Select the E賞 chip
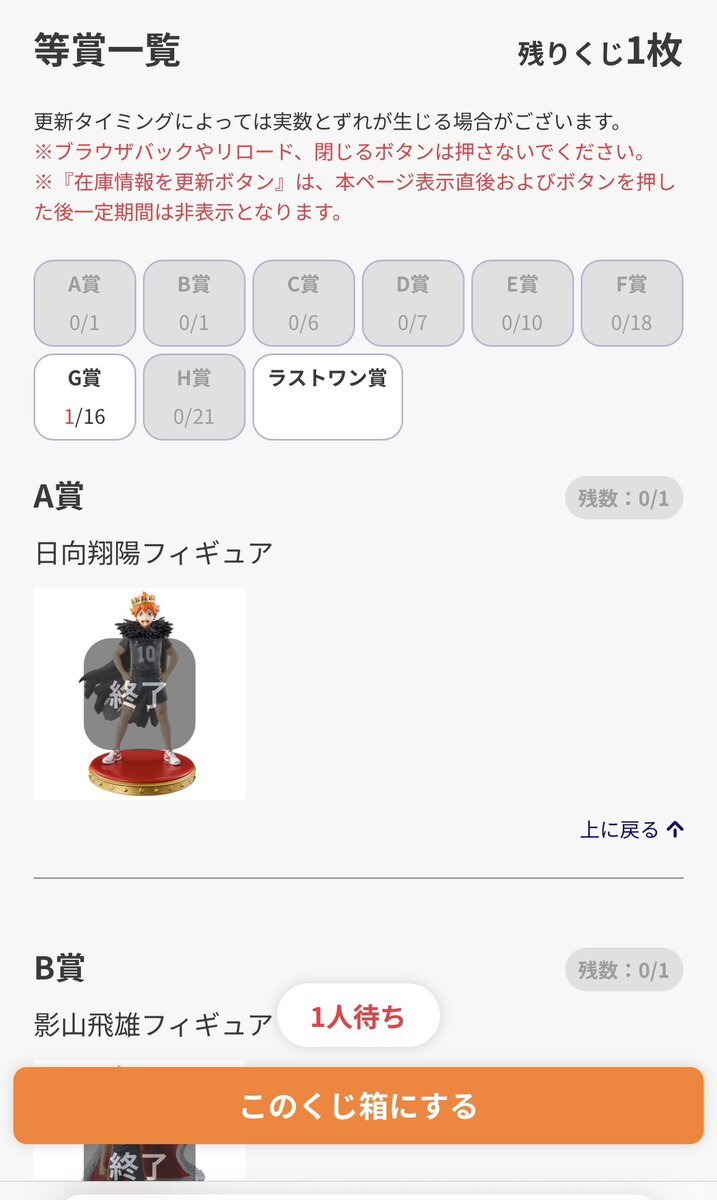 point(522,303)
